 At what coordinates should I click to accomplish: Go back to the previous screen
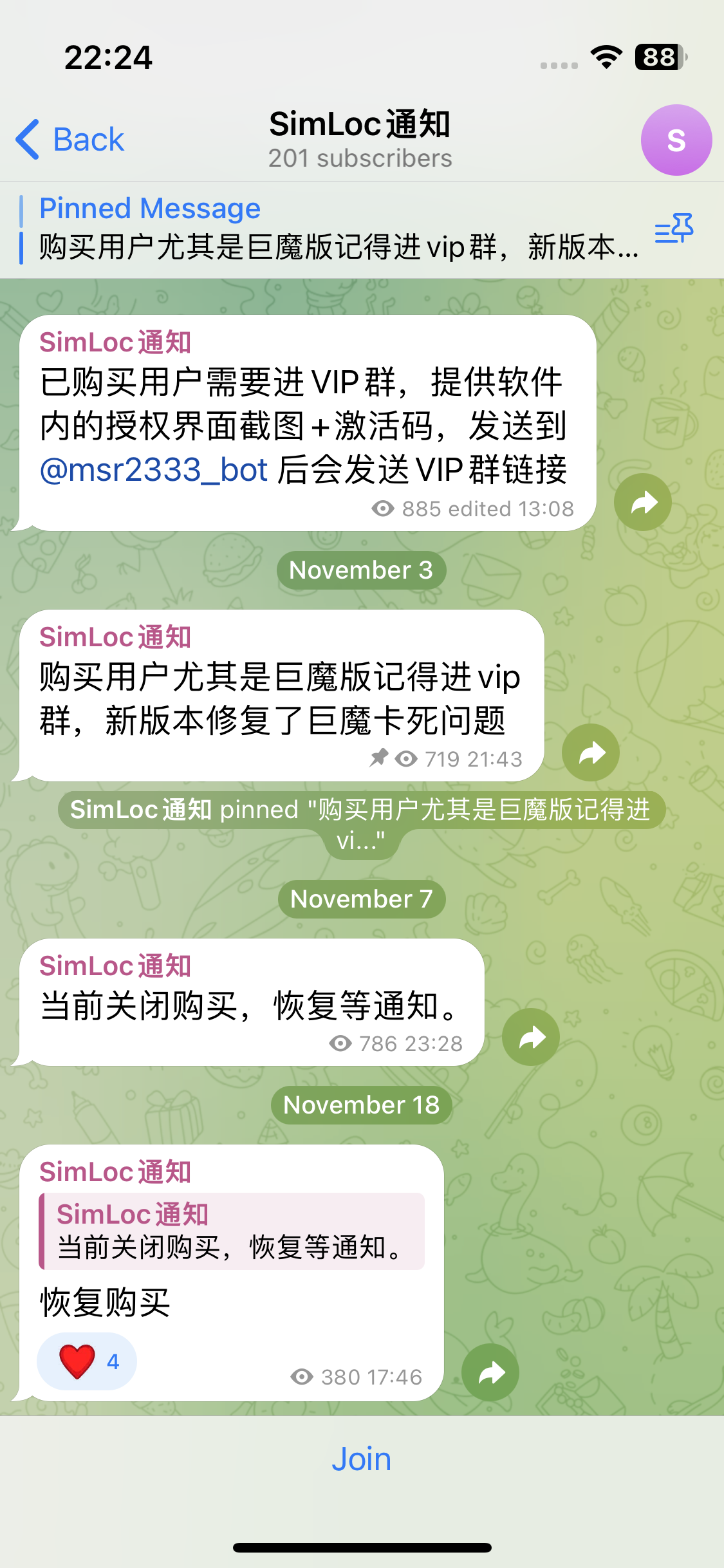click(x=70, y=139)
